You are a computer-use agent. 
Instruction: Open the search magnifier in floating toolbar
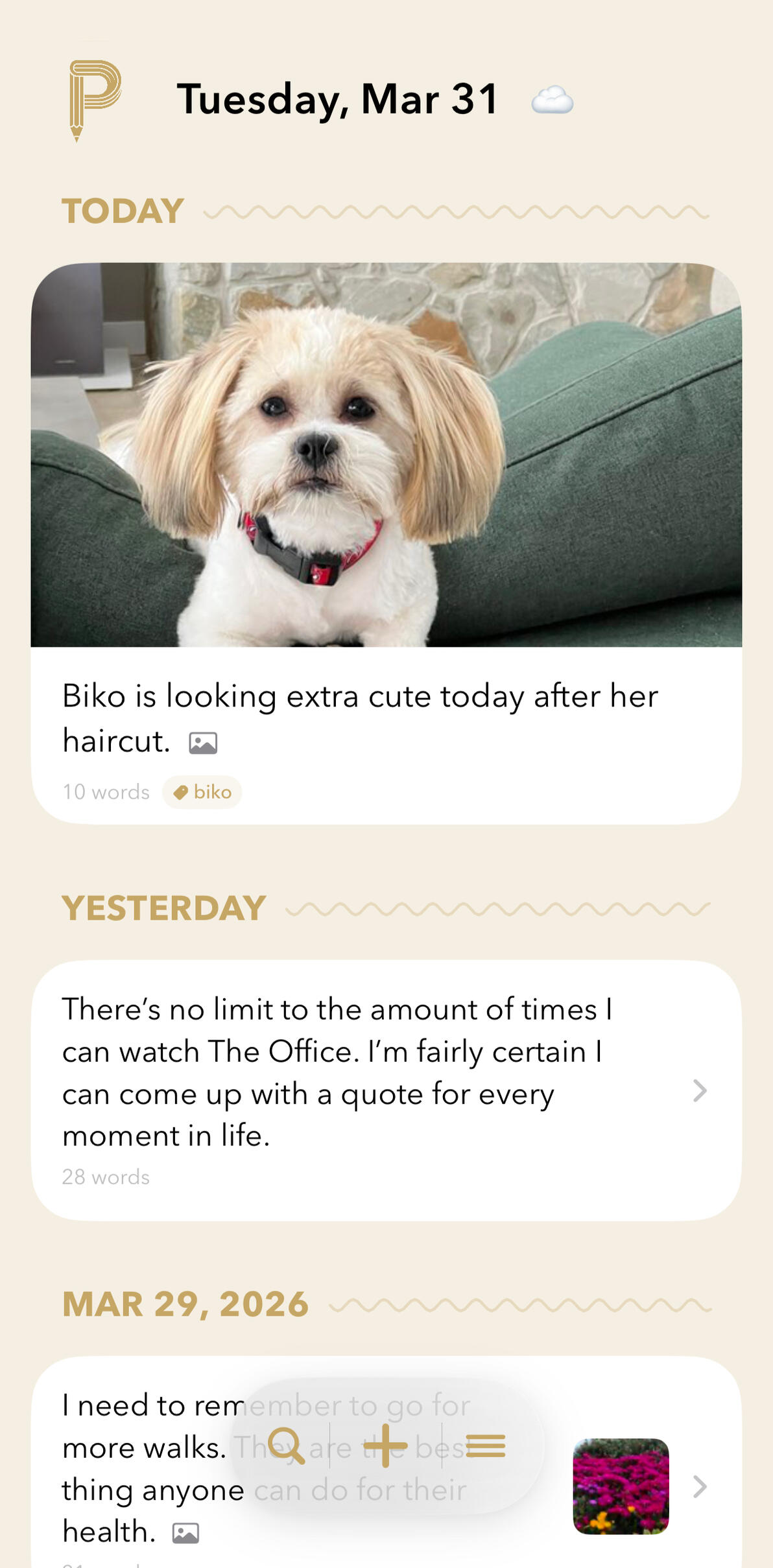pyautogui.click(x=286, y=1445)
